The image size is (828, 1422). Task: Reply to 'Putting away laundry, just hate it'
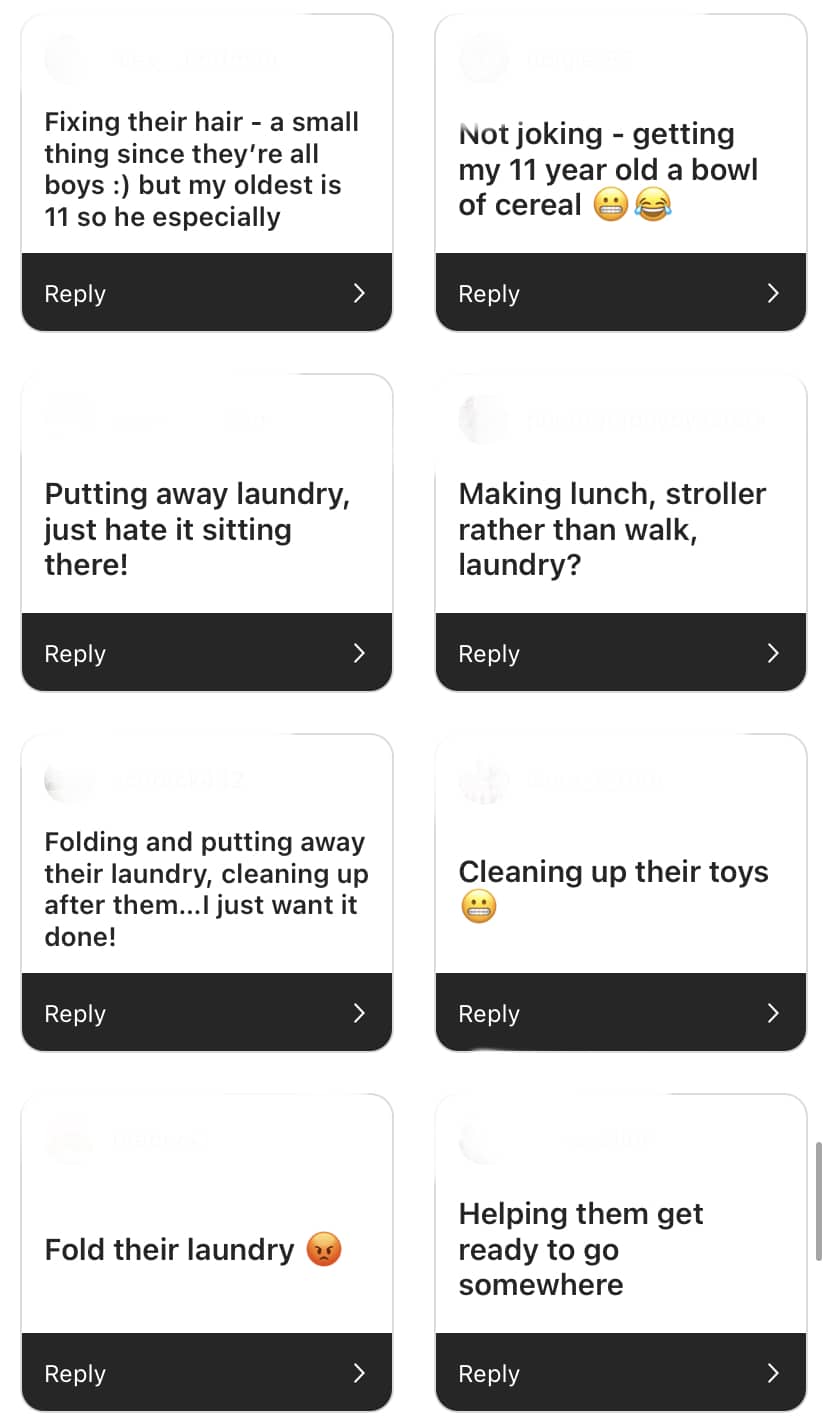point(206,653)
